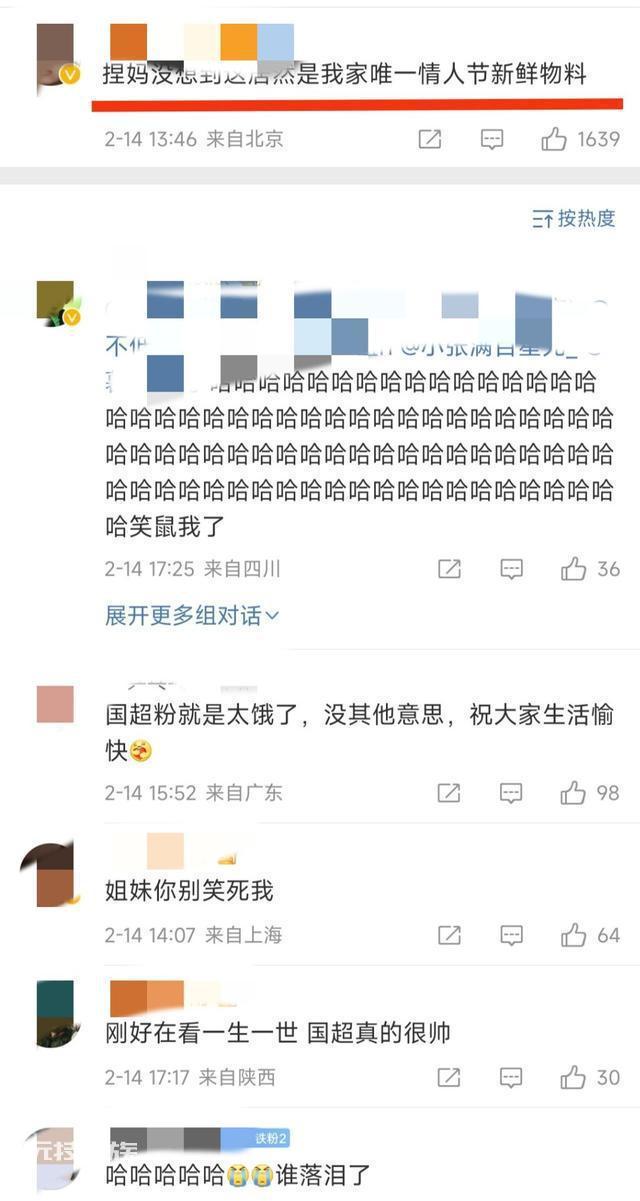Expand 展开更多组对话
This screenshot has height=1201, width=640.
pyautogui.click(x=192, y=616)
